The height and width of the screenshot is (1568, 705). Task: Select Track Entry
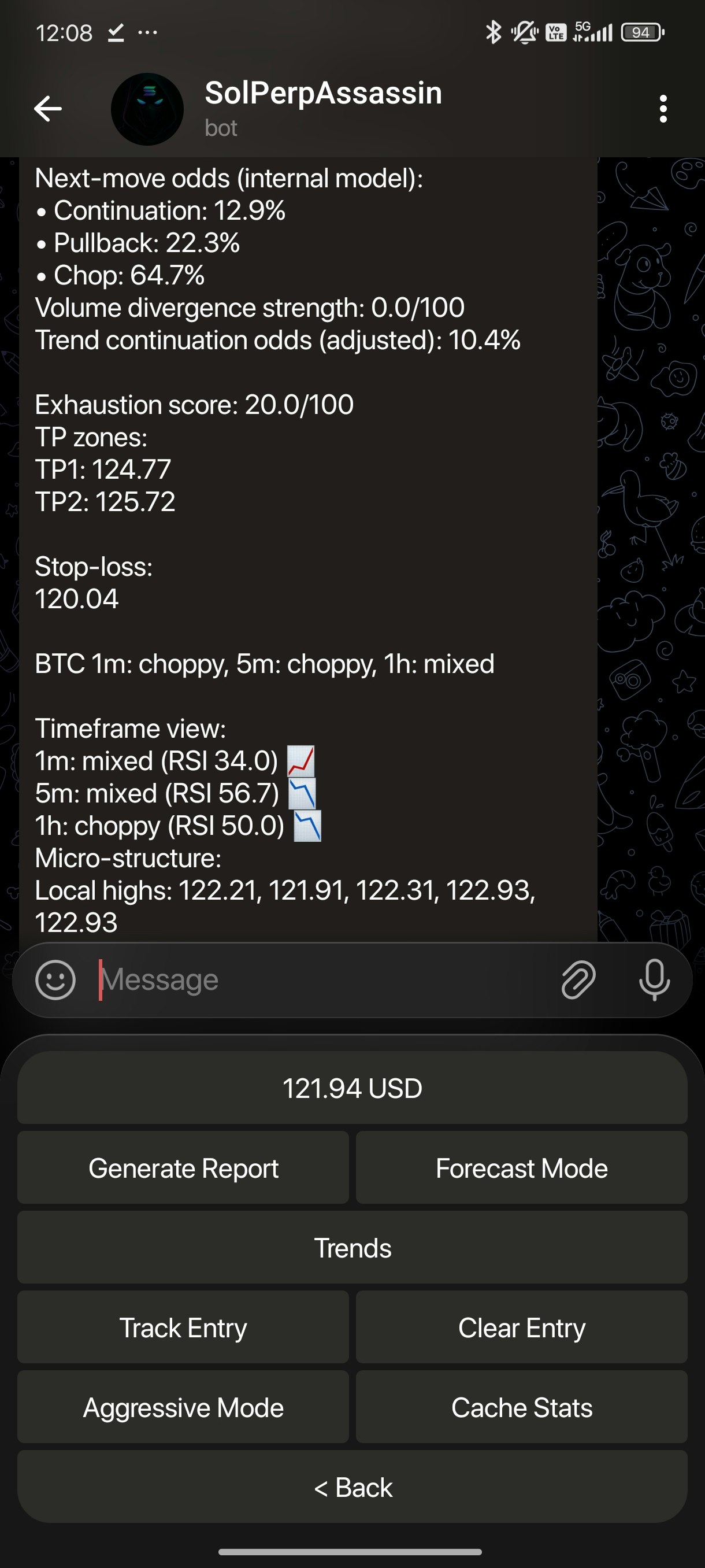click(x=183, y=1327)
